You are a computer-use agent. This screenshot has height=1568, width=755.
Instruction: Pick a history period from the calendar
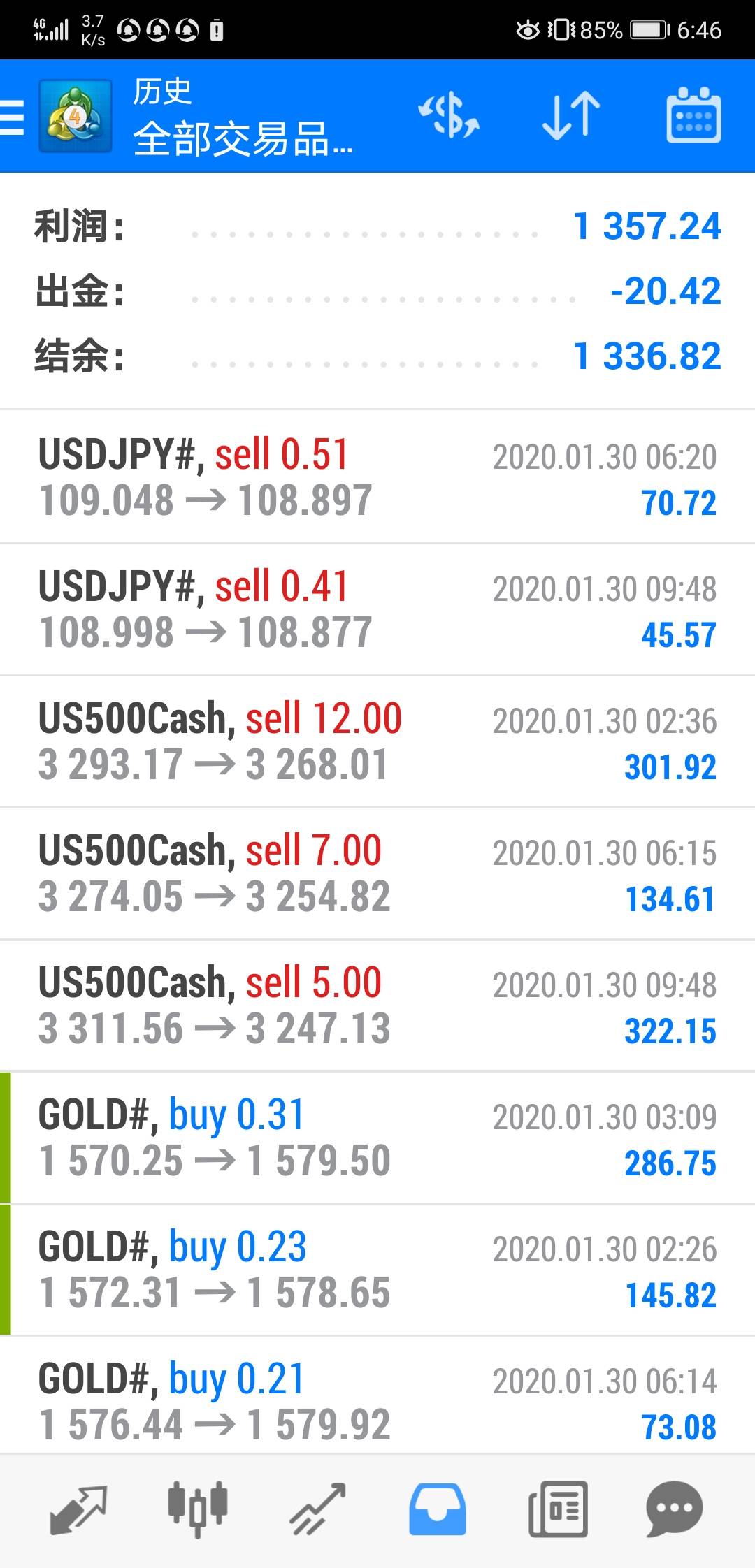(x=693, y=116)
